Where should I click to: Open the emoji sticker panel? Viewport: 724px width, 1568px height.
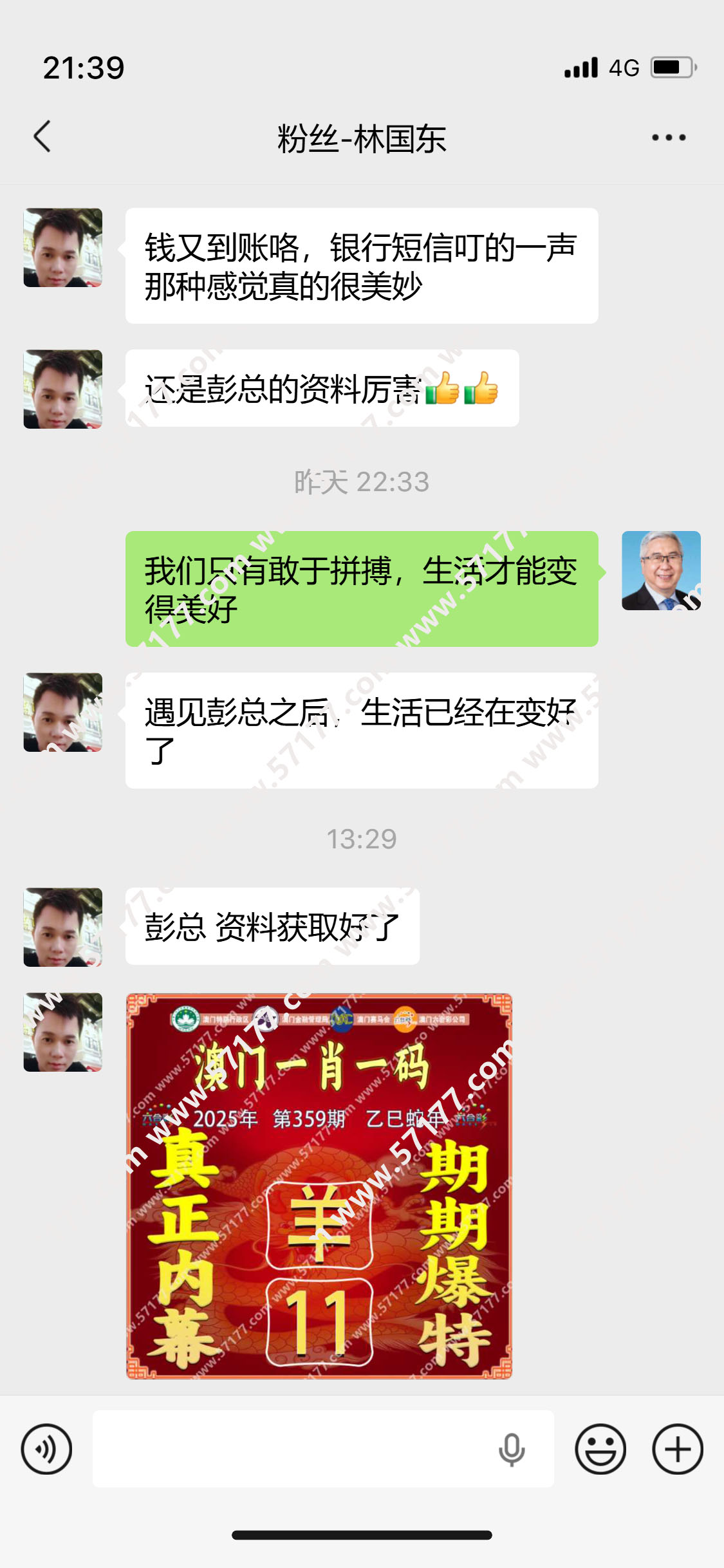point(600,1449)
